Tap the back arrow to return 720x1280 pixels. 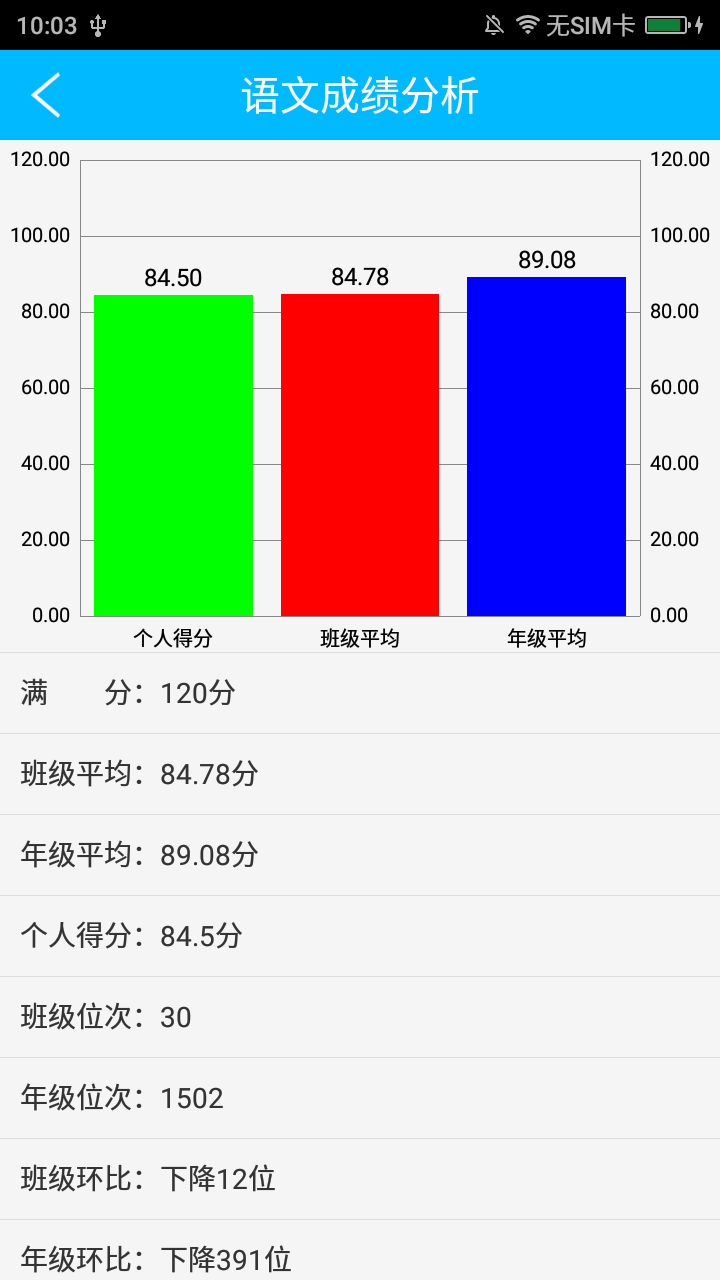click(x=45, y=95)
